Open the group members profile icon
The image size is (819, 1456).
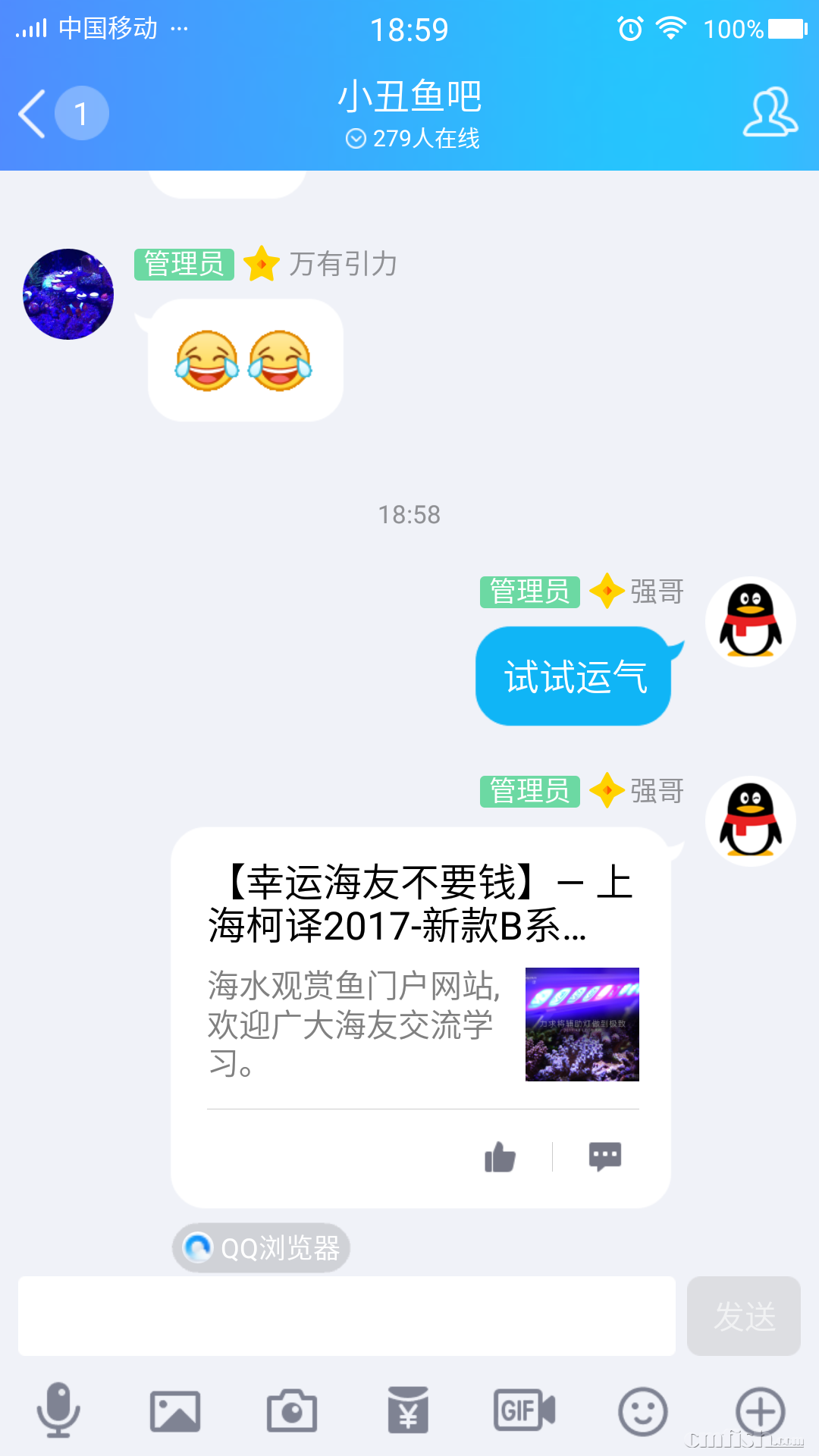point(770,112)
